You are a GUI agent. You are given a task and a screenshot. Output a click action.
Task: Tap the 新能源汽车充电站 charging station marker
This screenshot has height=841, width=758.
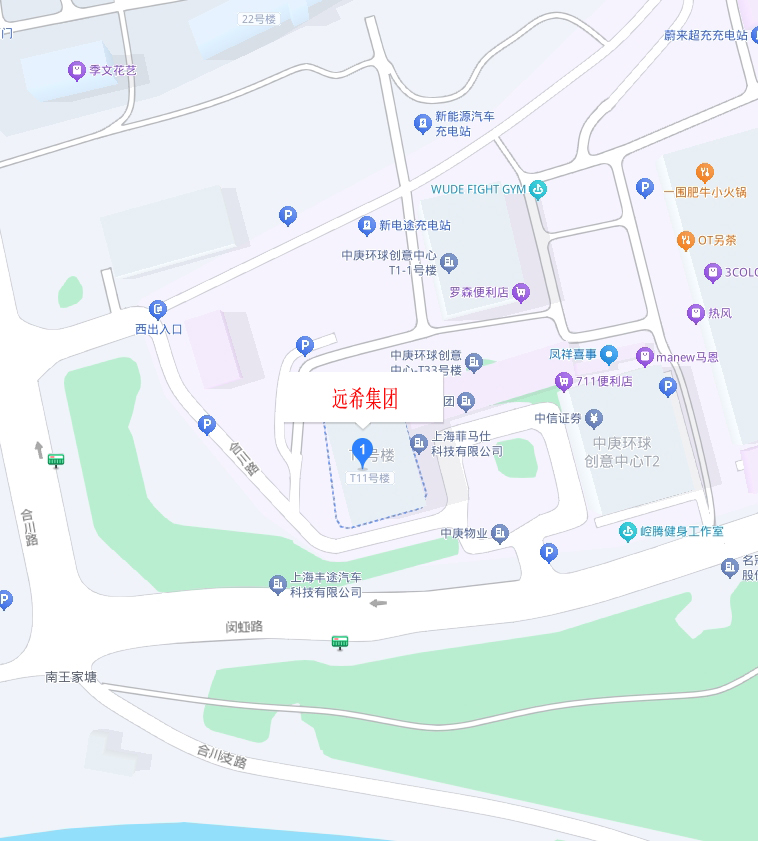[423, 124]
